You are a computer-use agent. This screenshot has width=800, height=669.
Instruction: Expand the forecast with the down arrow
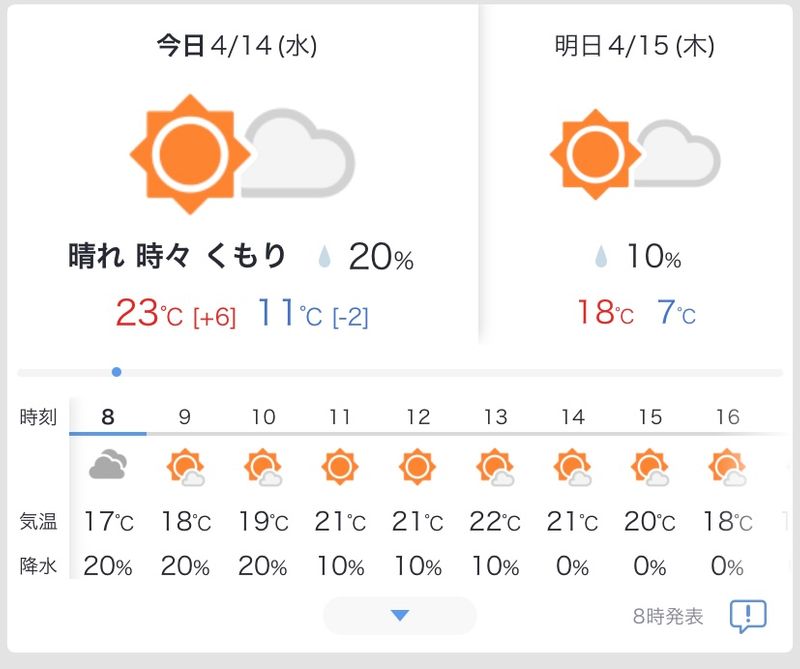coord(400,616)
